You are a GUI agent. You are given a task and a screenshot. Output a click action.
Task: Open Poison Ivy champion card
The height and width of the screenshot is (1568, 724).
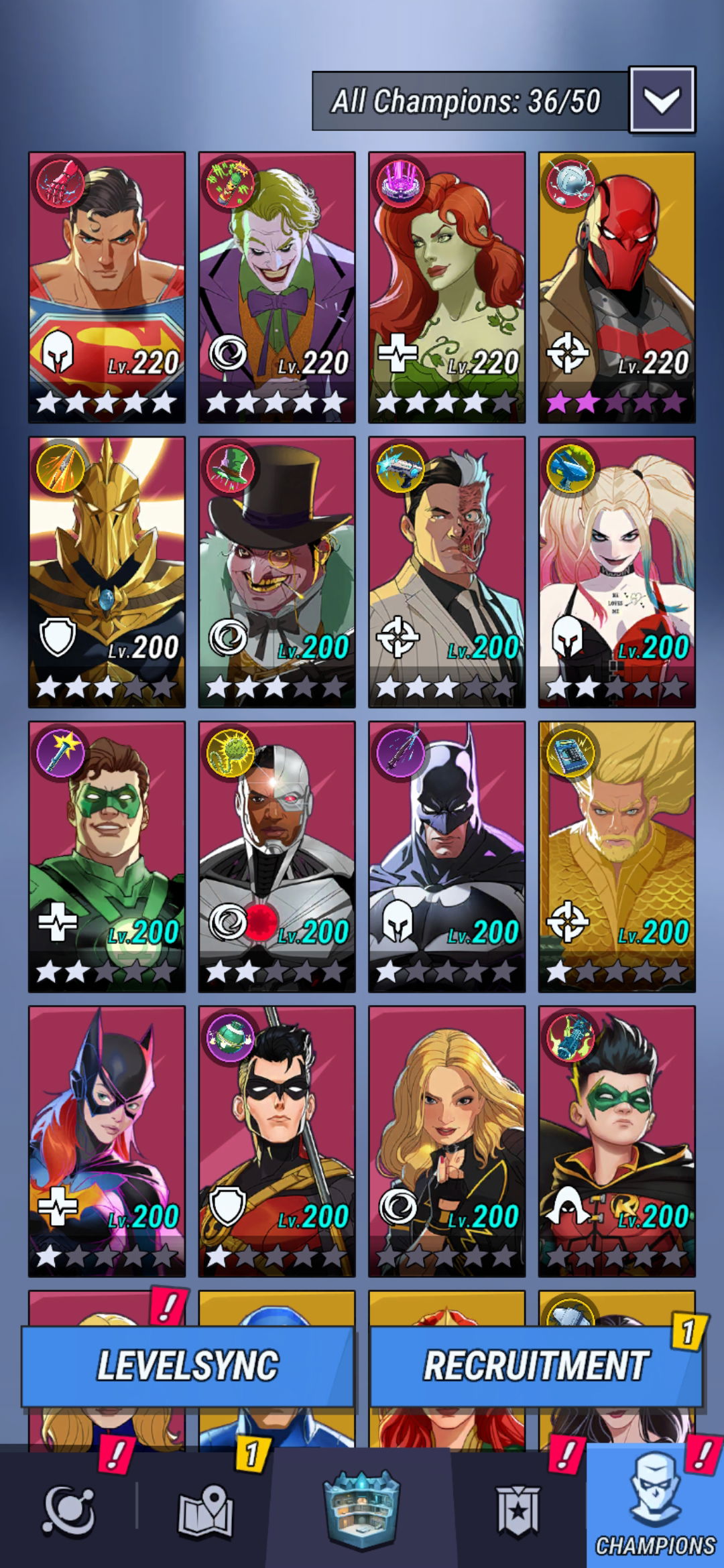(446, 287)
